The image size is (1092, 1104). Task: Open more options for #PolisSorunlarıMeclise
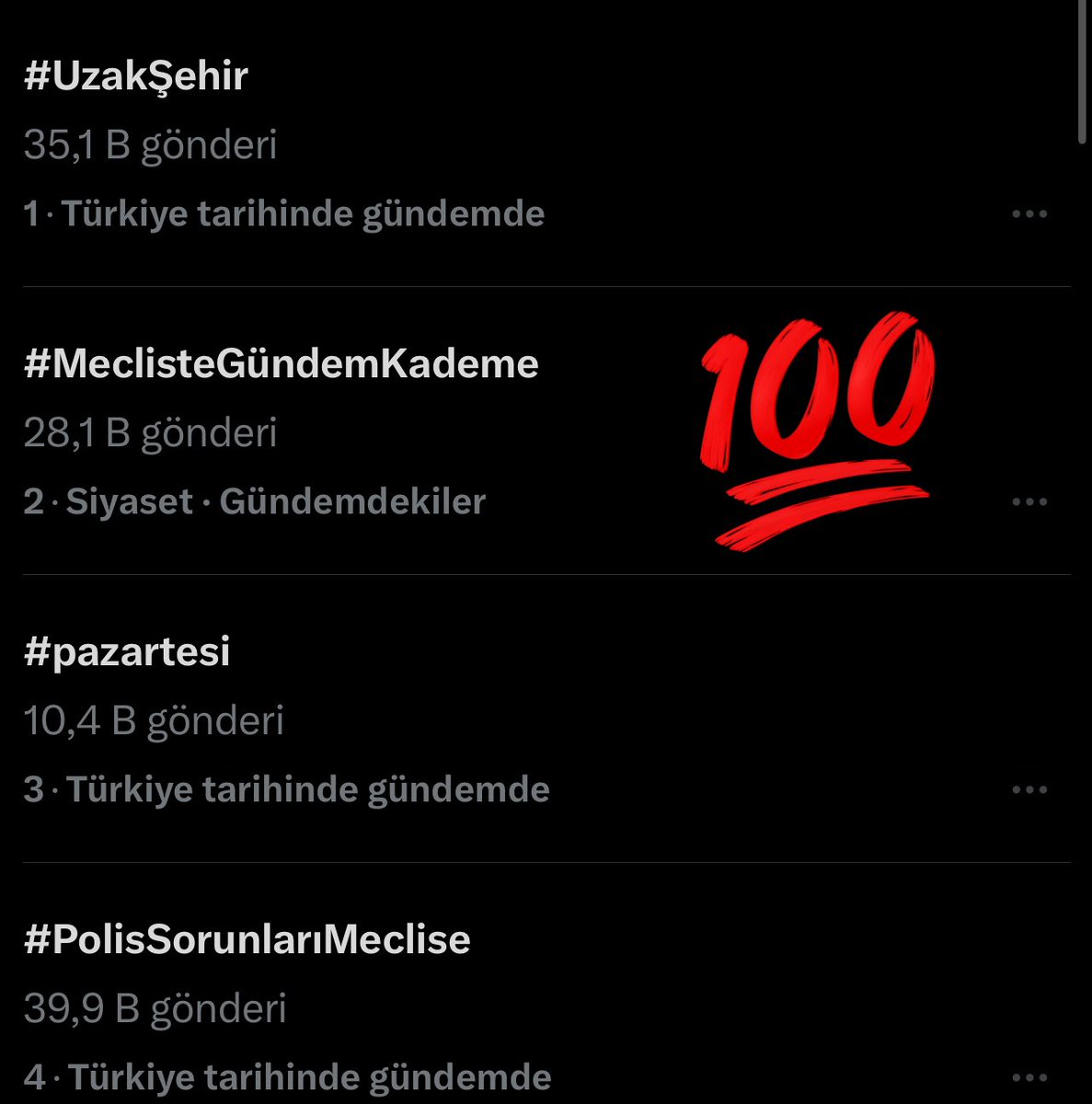pyautogui.click(x=1029, y=1078)
